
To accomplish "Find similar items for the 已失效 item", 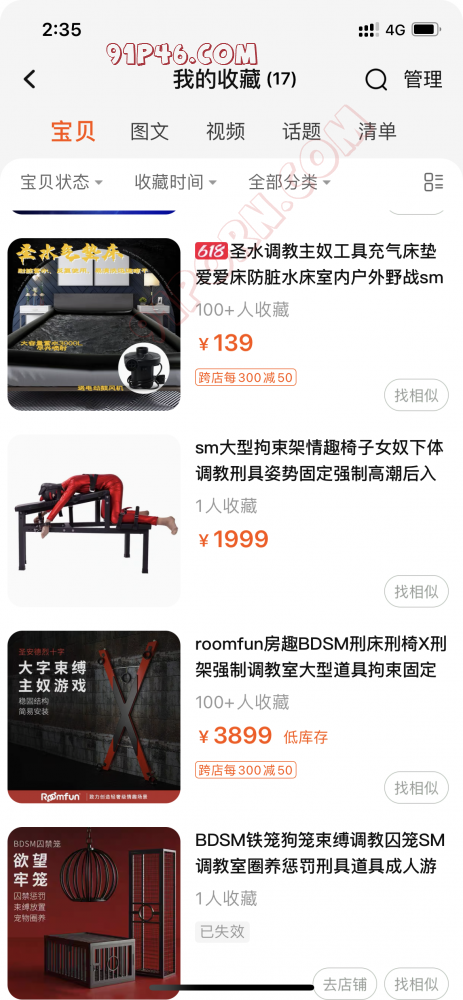I will (x=416, y=984).
